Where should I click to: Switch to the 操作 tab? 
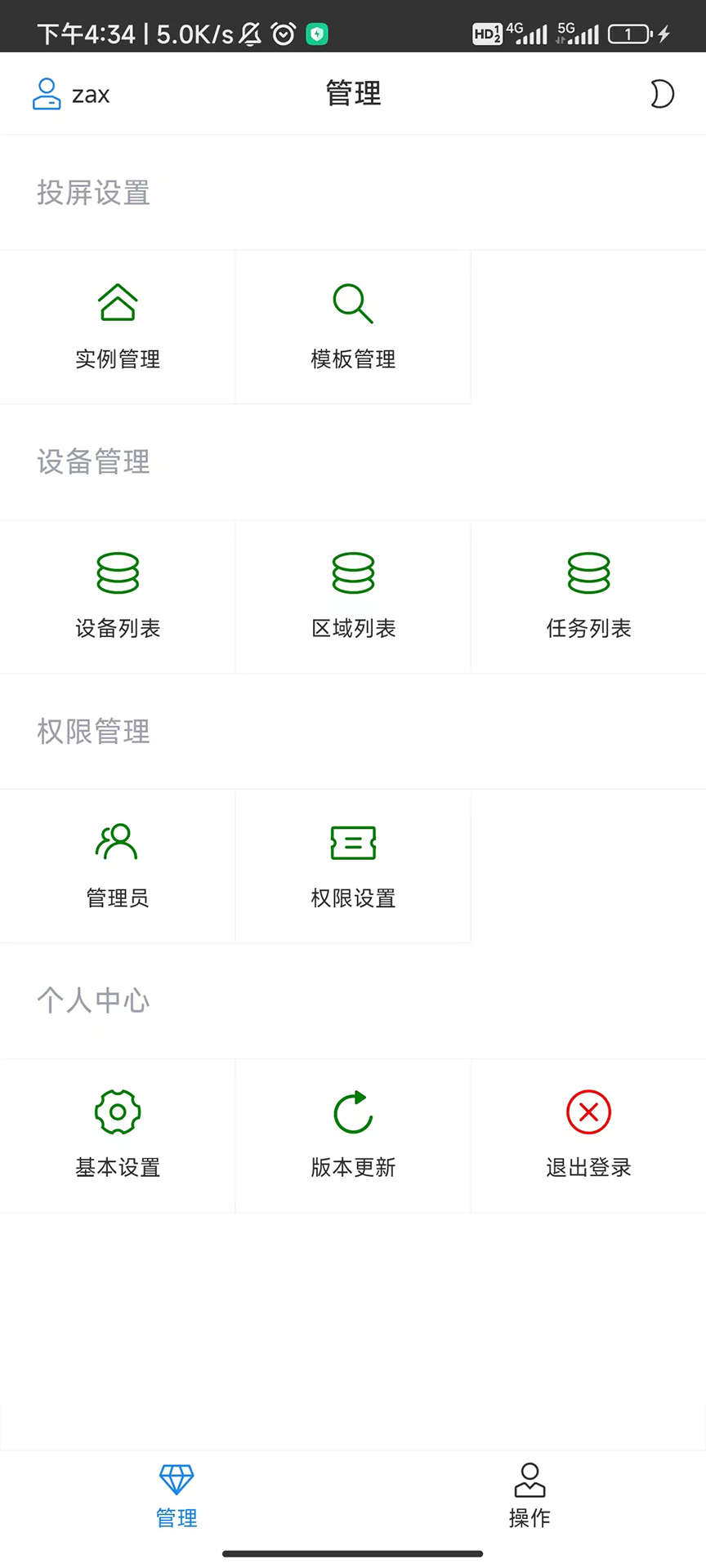coord(529,1495)
